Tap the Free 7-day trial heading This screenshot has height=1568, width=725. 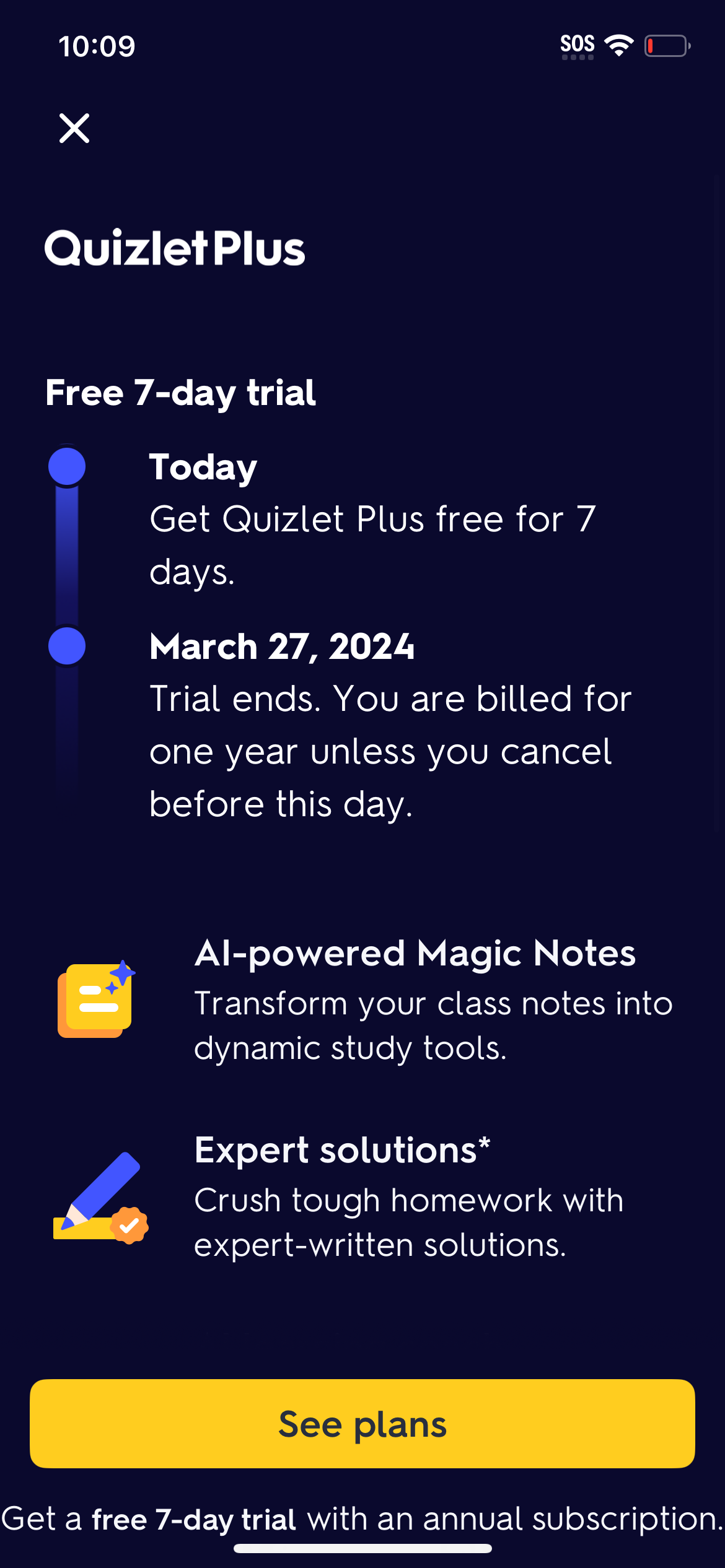(181, 392)
